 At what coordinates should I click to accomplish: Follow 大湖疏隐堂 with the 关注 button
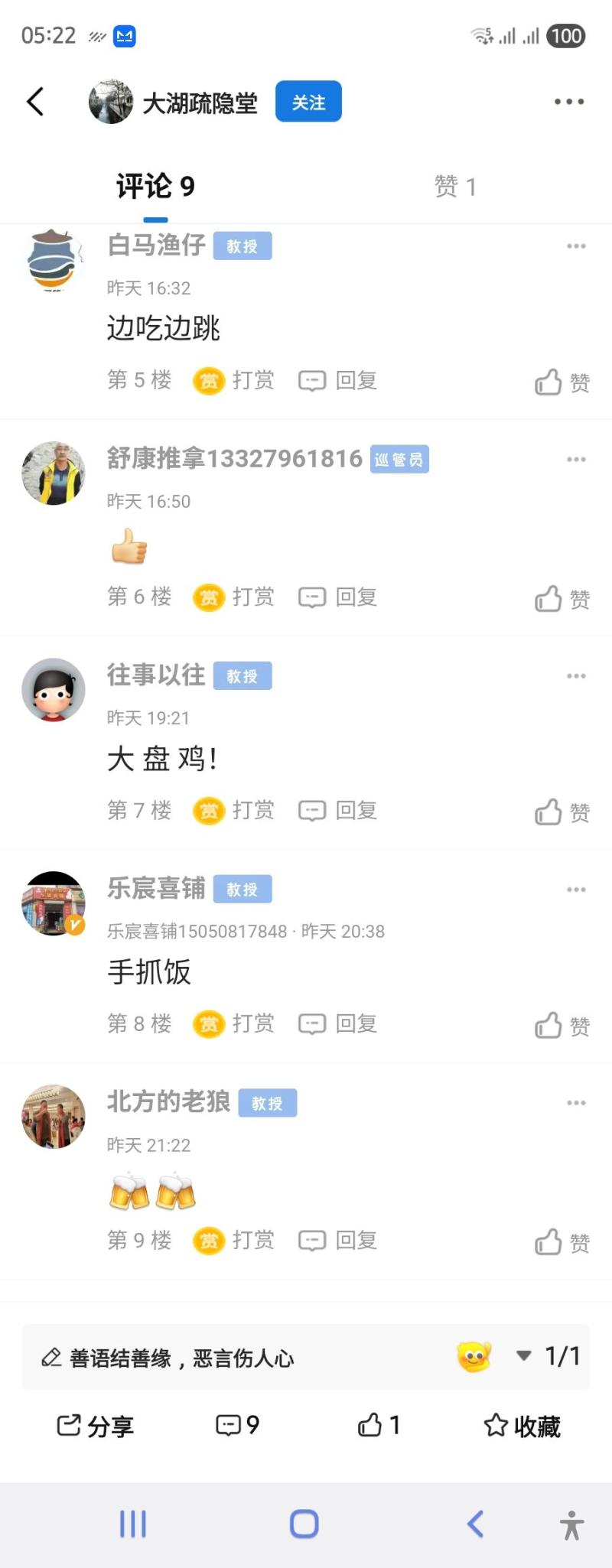[x=308, y=102]
